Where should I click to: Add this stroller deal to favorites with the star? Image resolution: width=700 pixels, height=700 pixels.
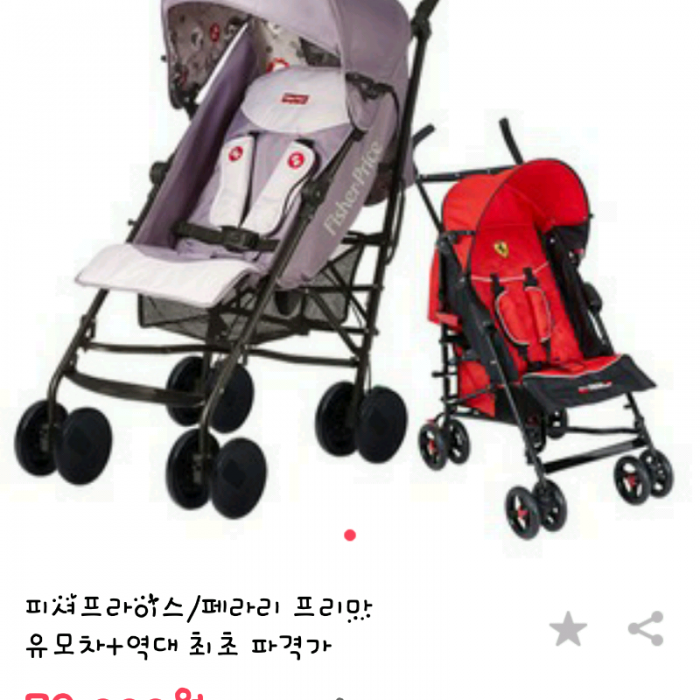click(568, 629)
